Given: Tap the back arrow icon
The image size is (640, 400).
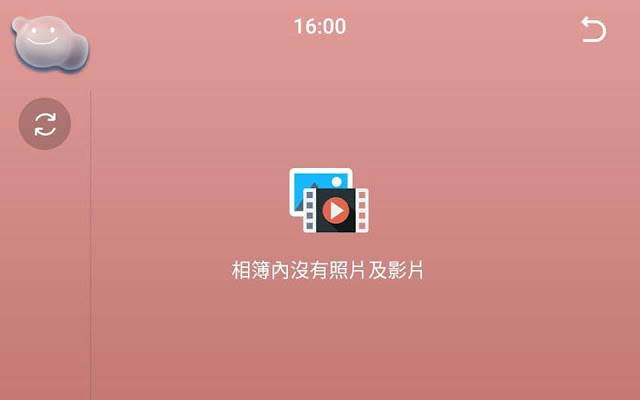Looking at the screenshot, I should point(593,30).
